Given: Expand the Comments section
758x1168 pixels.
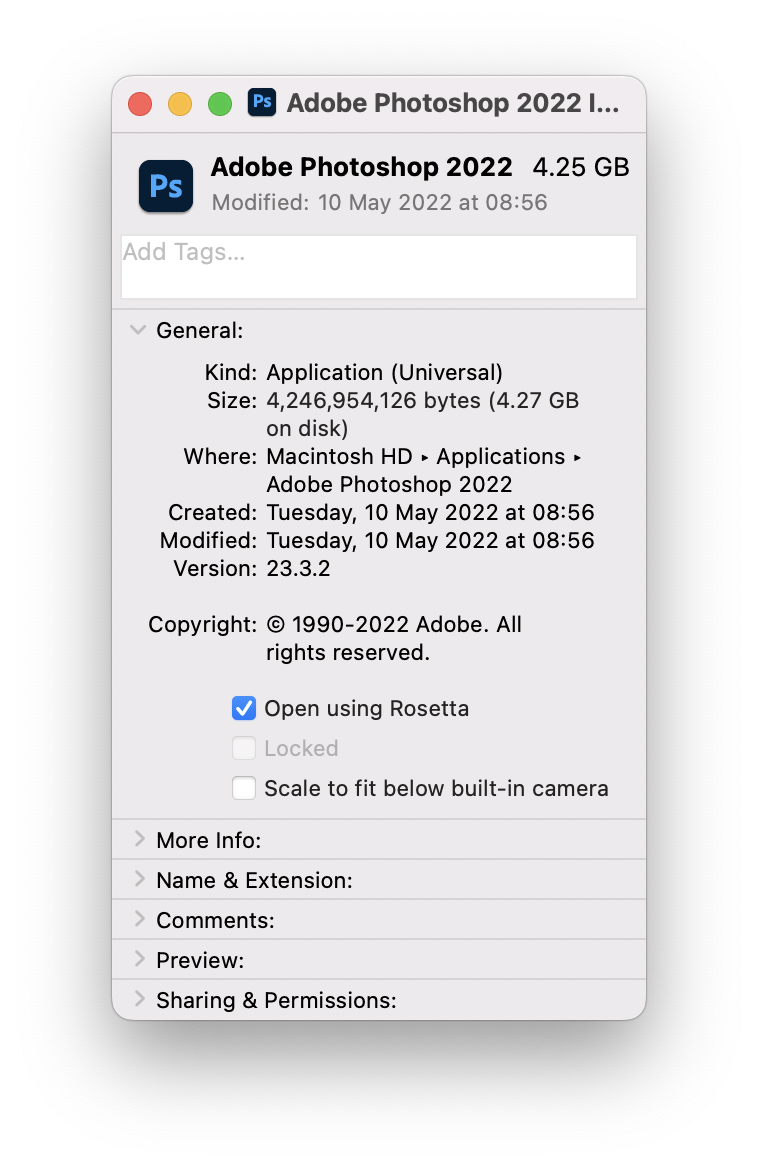Looking at the screenshot, I should 139,920.
